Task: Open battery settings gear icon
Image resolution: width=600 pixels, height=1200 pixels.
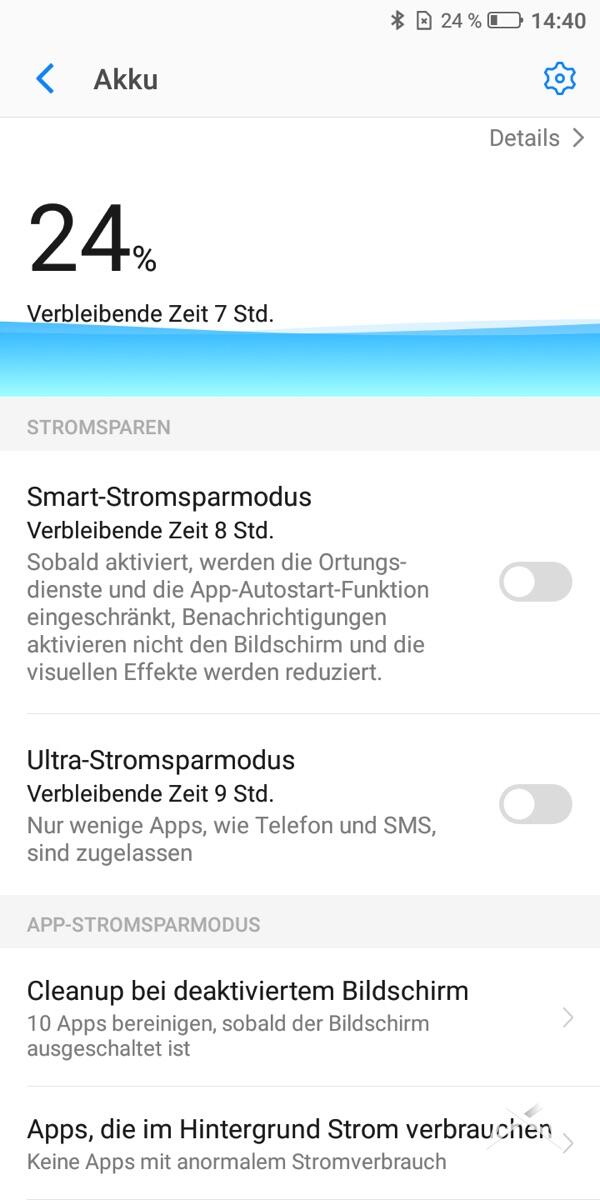Action: pyautogui.click(x=559, y=79)
